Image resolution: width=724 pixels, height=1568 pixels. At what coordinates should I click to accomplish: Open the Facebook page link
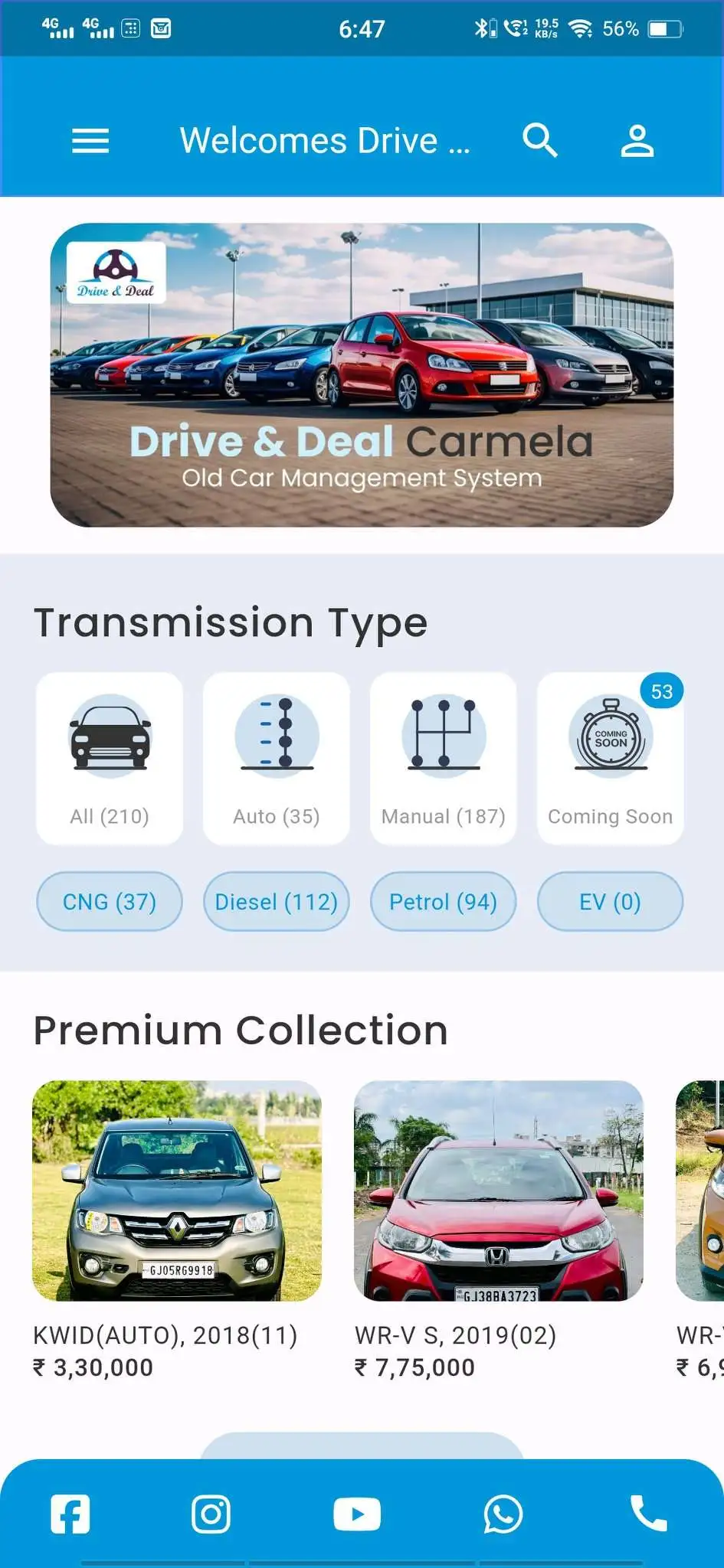(70, 1514)
